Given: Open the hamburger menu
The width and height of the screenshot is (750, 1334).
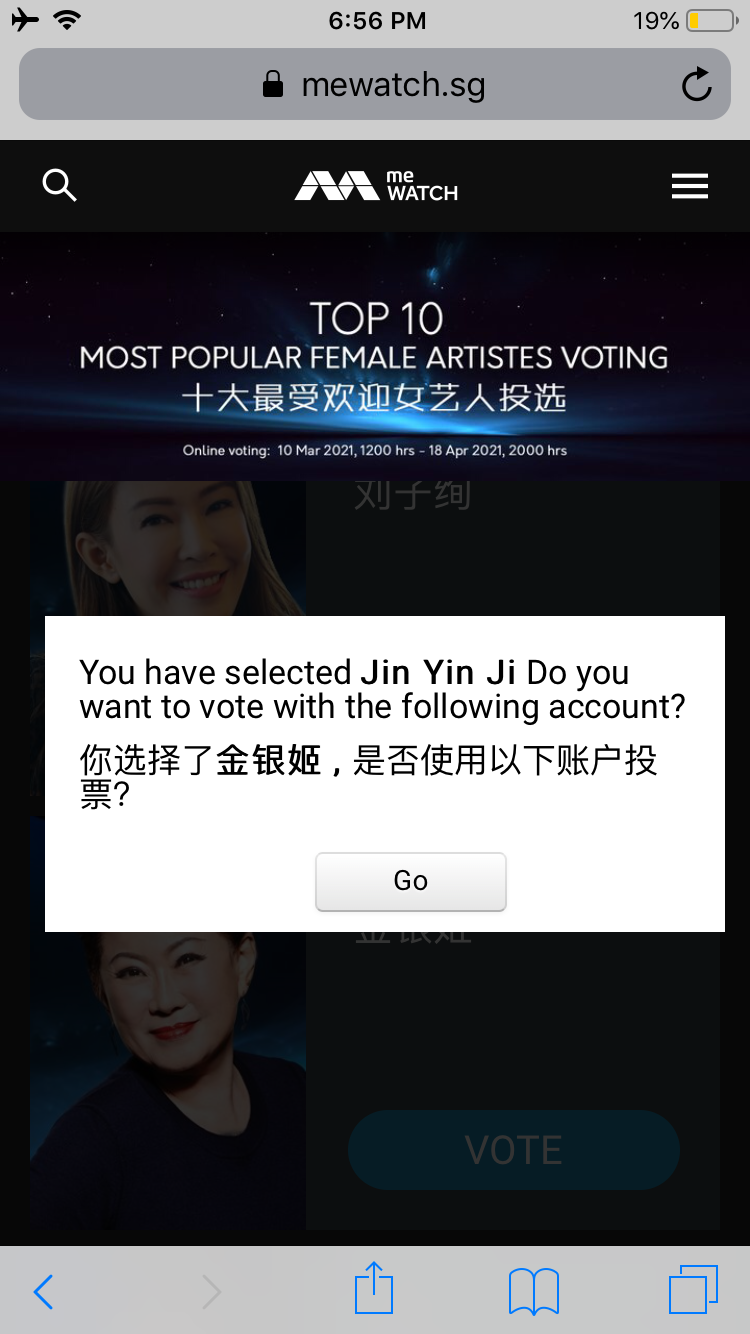Looking at the screenshot, I should click(690, 186).
